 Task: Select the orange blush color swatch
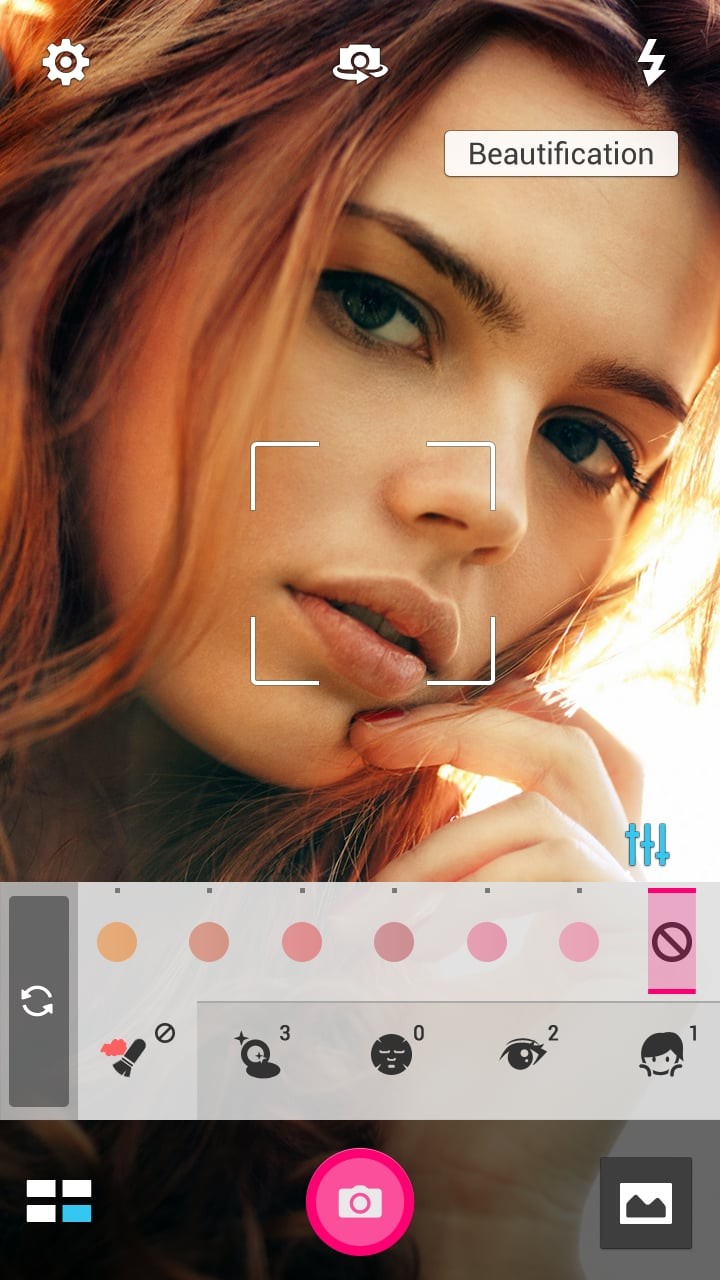[x=117, y=942]
